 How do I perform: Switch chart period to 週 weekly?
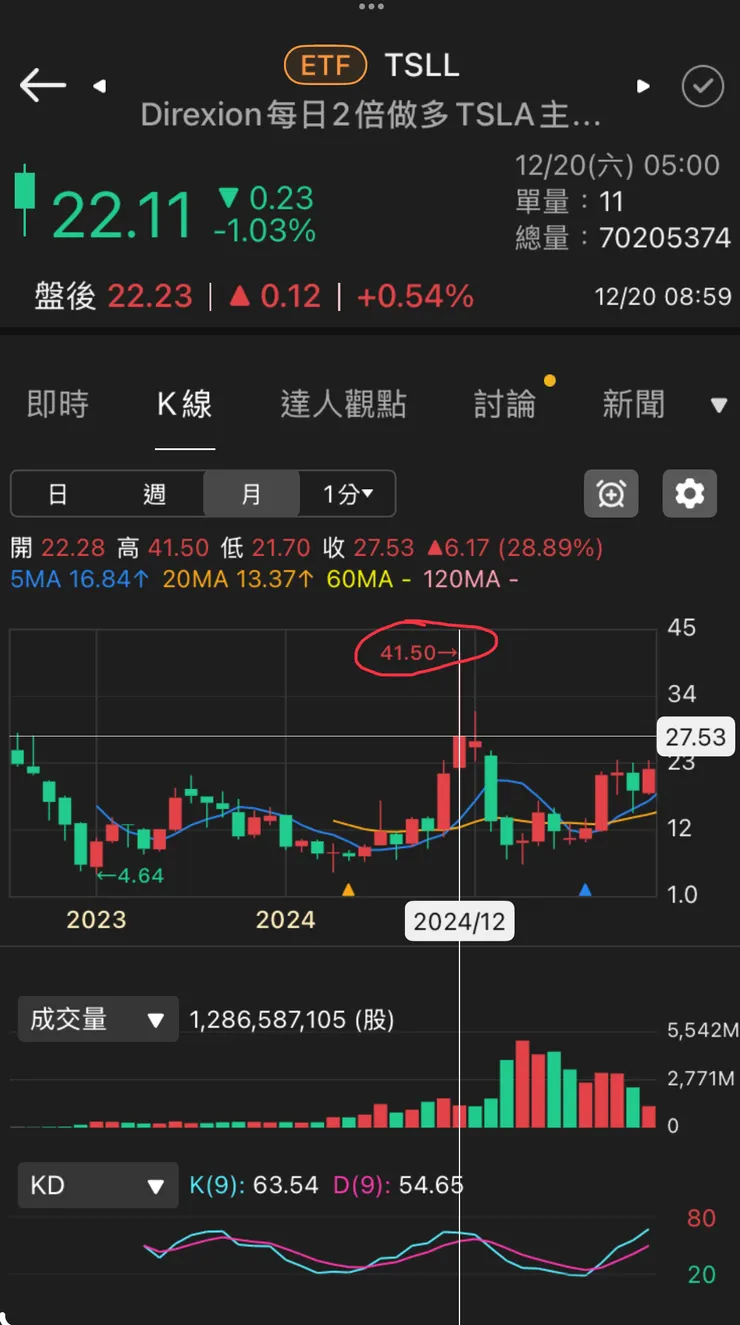pyautogui.click(x=155, y=494)
